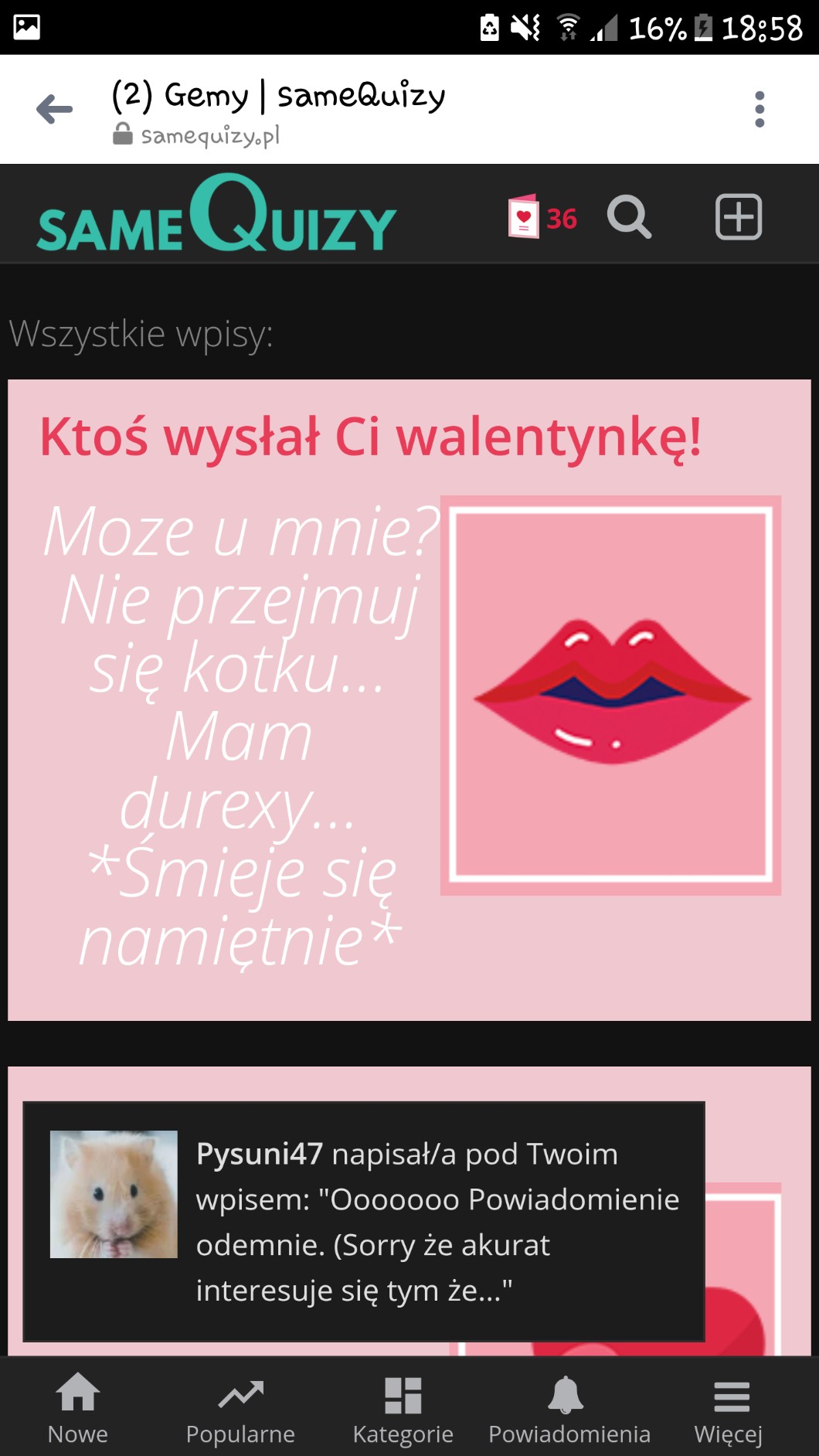Open the search magnifier
The image size is (819, 1456).
[629, 217]
